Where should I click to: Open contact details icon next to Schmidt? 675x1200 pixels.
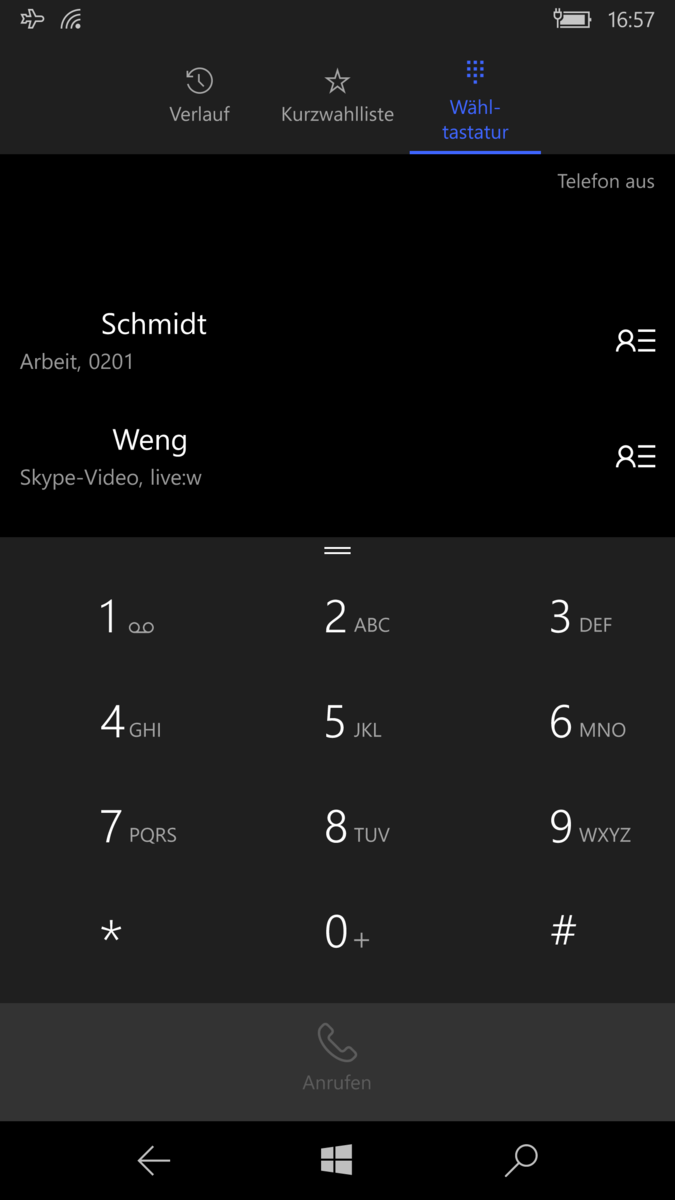(x=636, y=341)
